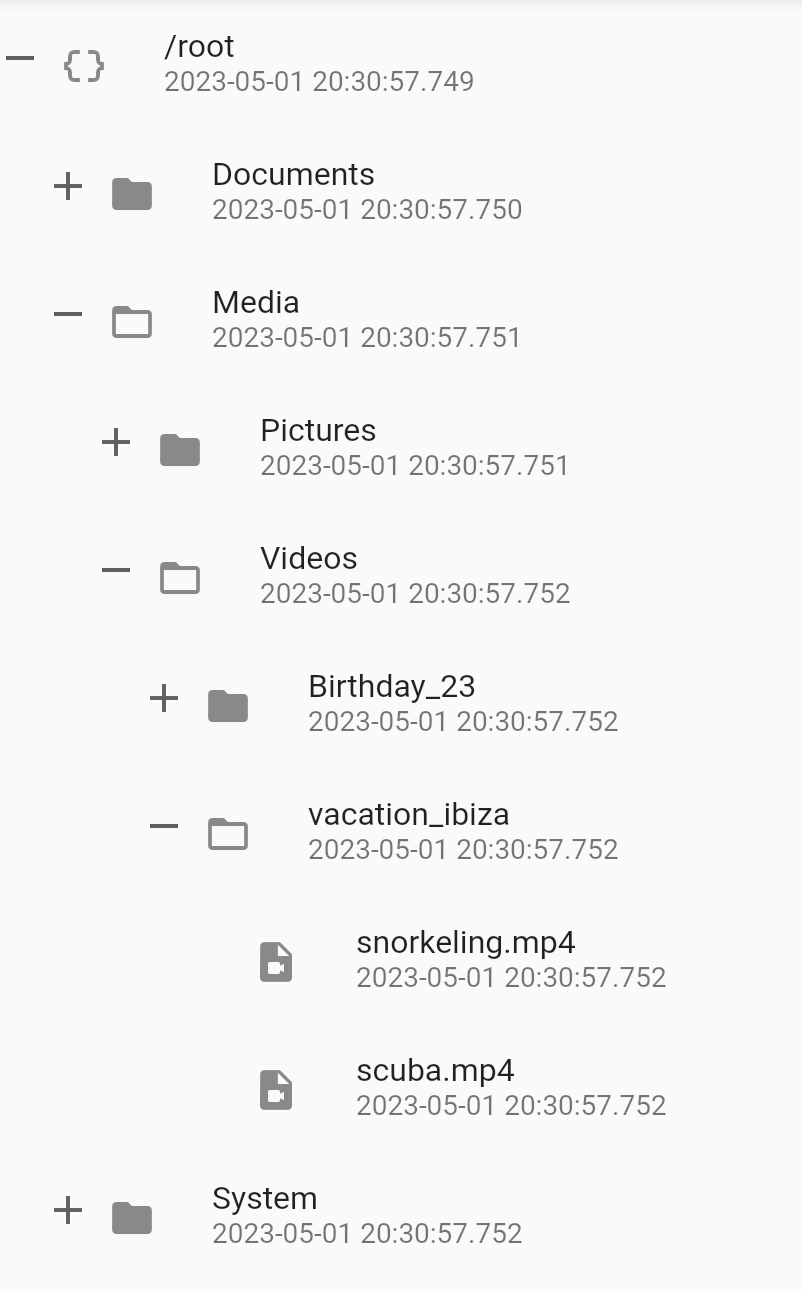Select the Documents folder row
802x1292 pixels.
pos(293,175)
